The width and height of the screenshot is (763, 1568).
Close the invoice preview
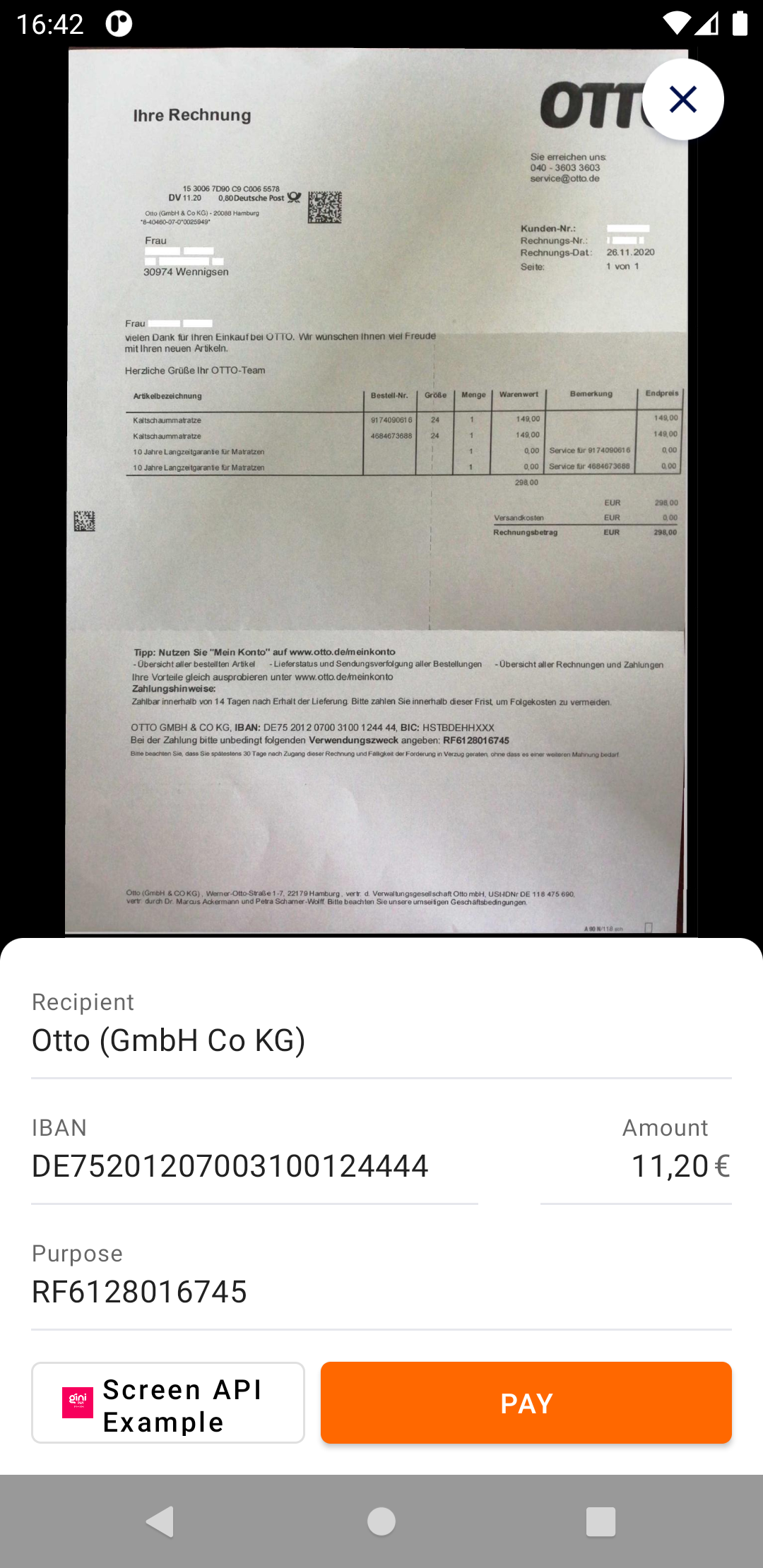(x=682, y=99)
